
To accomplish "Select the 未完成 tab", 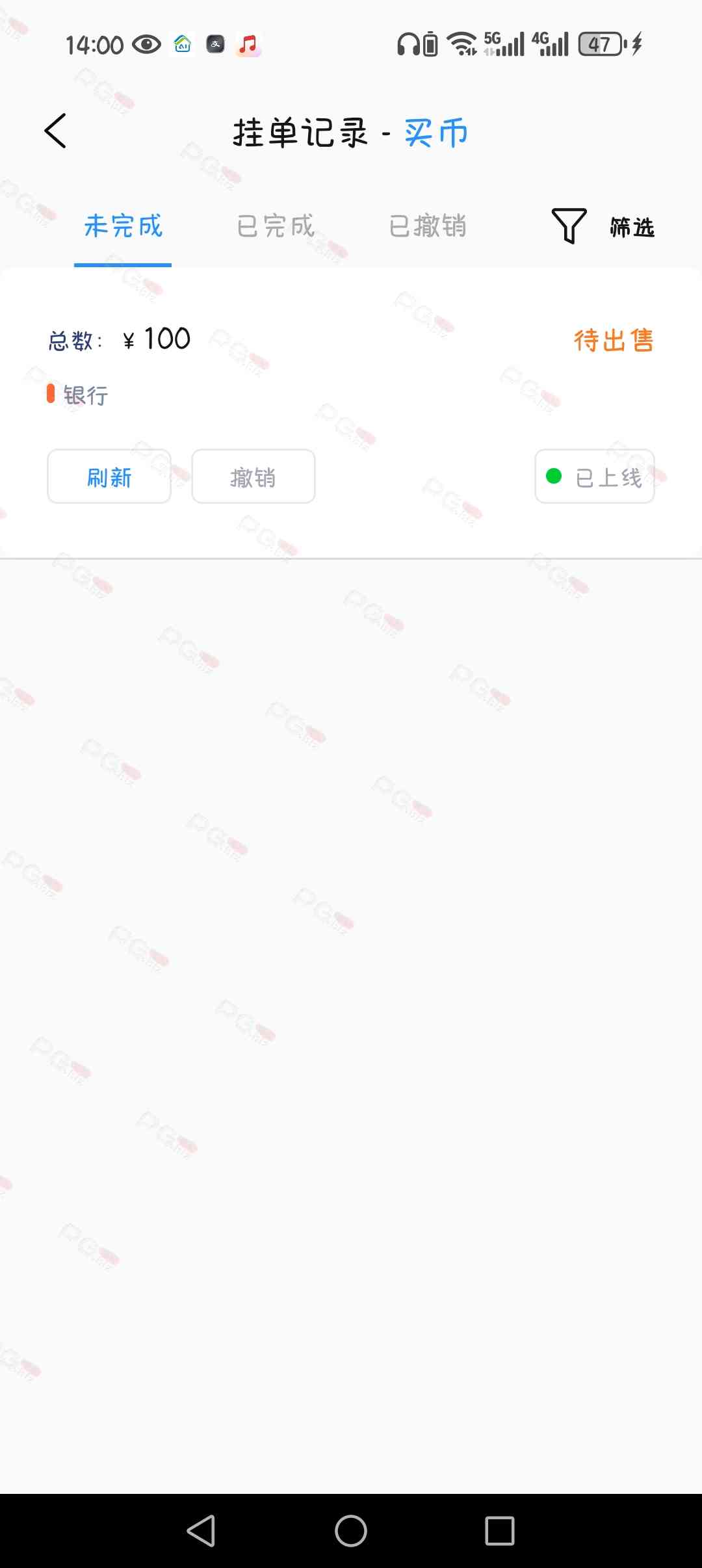I will coord(123,226).
